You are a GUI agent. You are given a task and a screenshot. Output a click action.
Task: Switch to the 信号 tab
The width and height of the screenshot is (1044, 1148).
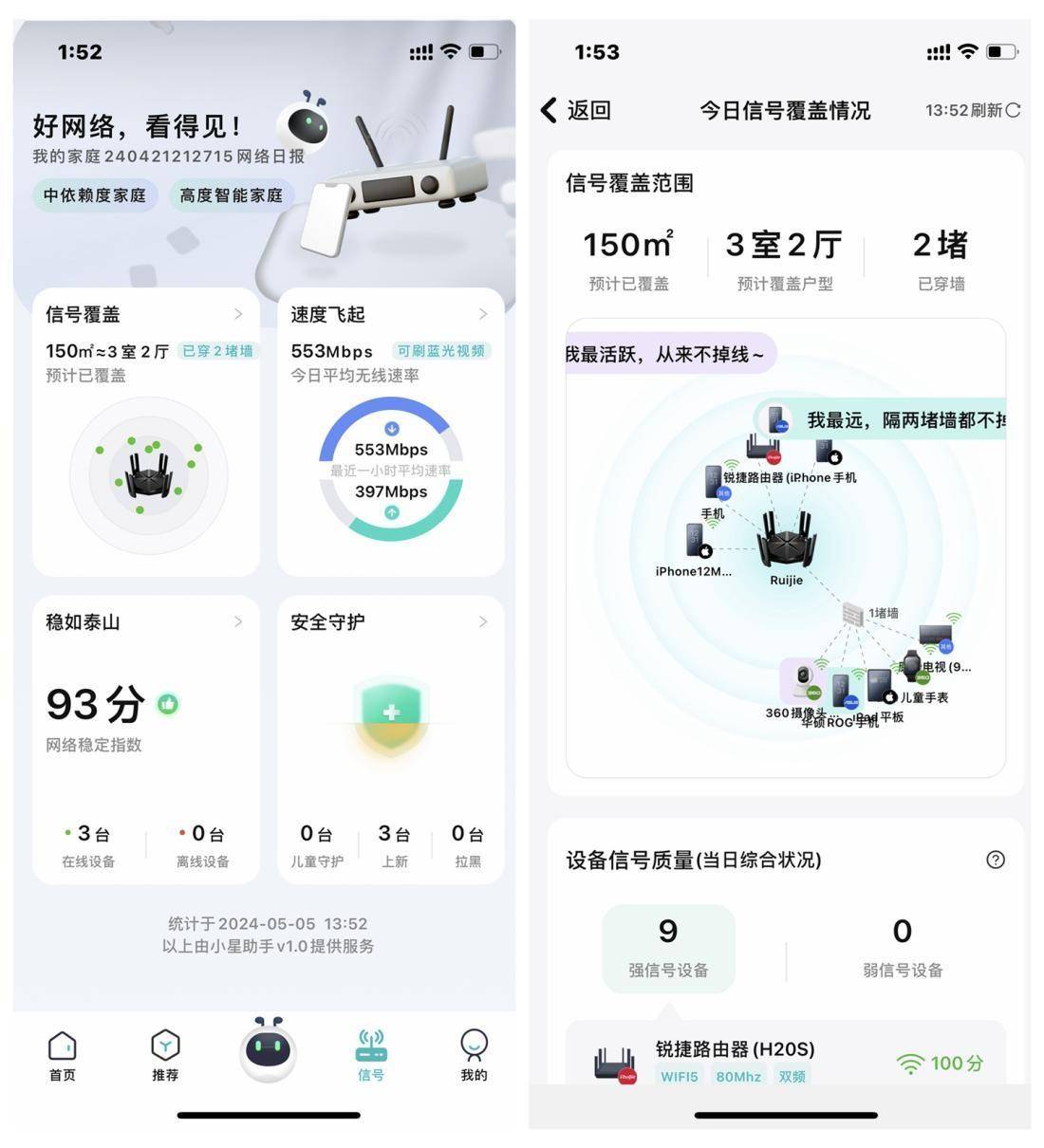tap(370, 1055)
